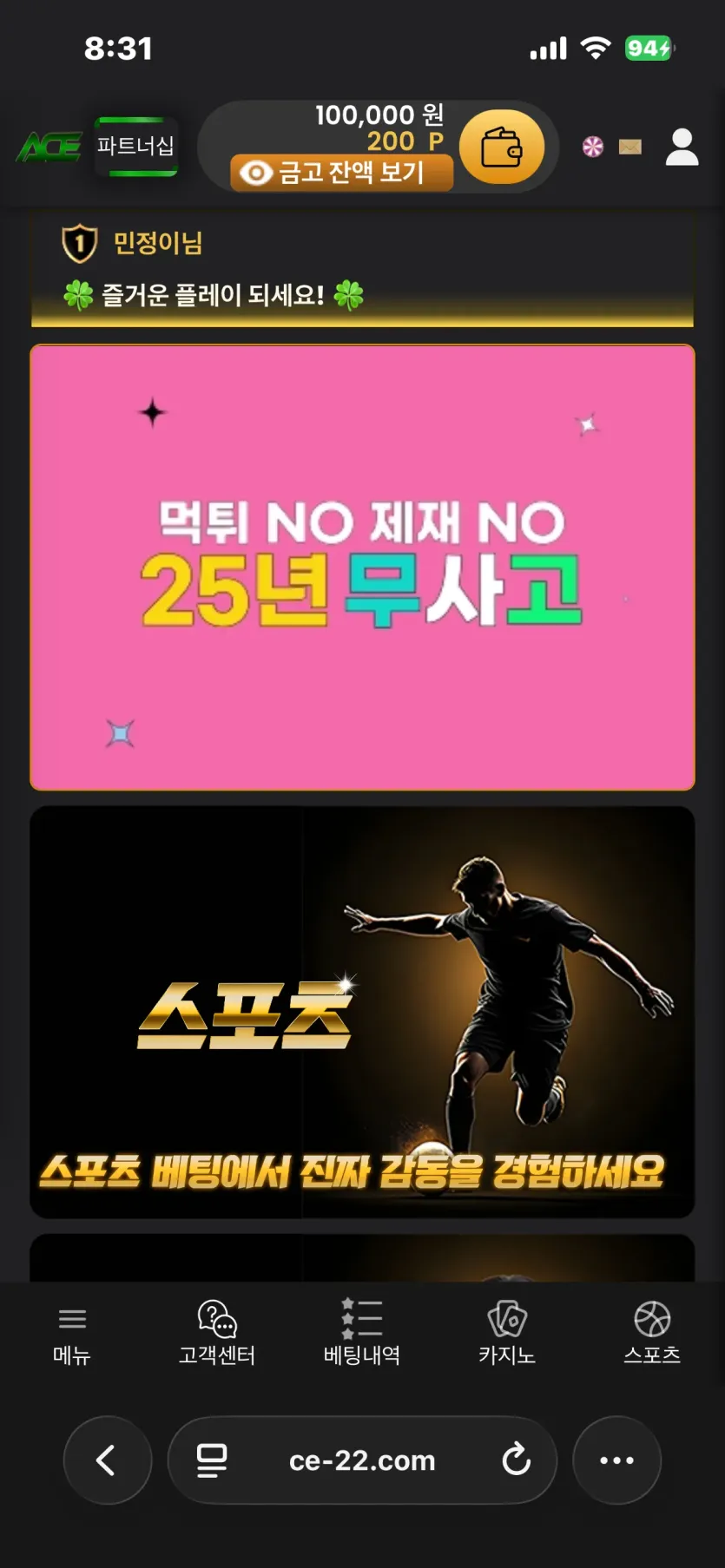The image size is (725, 1568).
Task: Open the 메뉴 drawer
Action: point(72,1332)
